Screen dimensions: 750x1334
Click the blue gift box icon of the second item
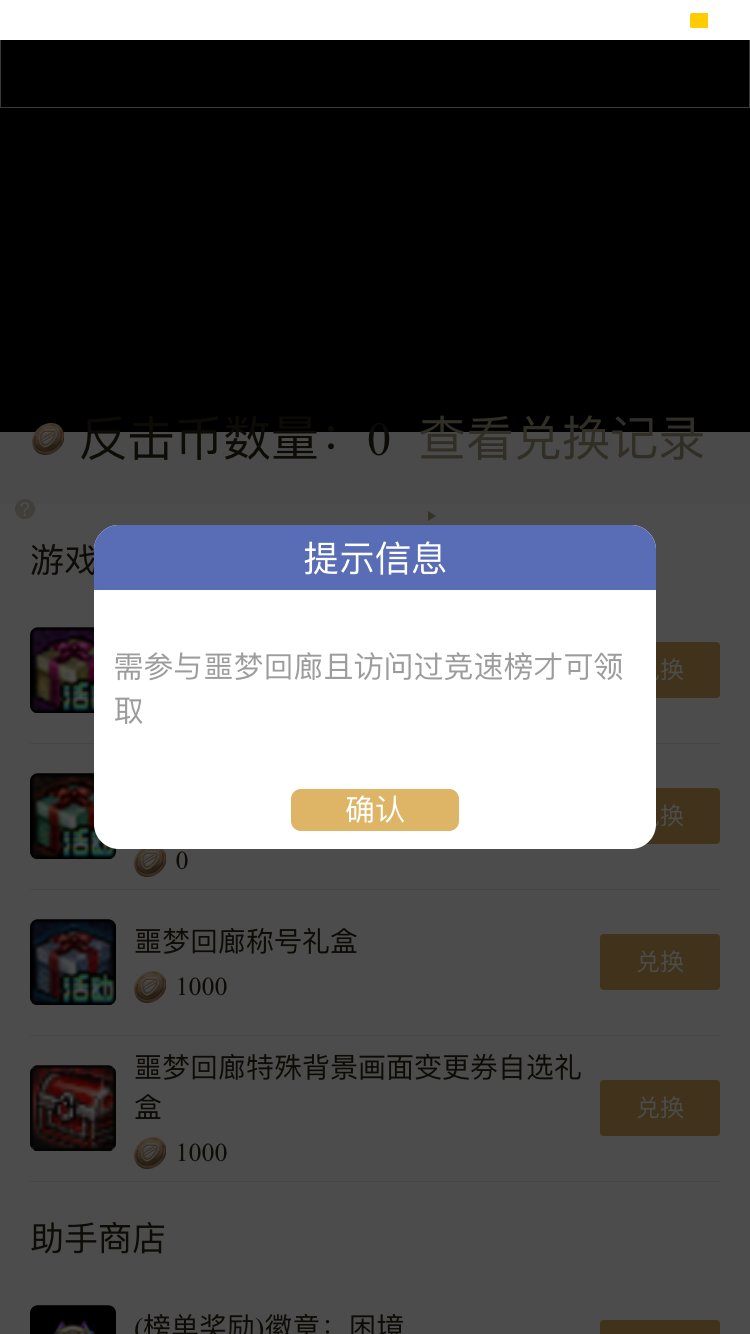pyautogui.click(x=73, y=816)
